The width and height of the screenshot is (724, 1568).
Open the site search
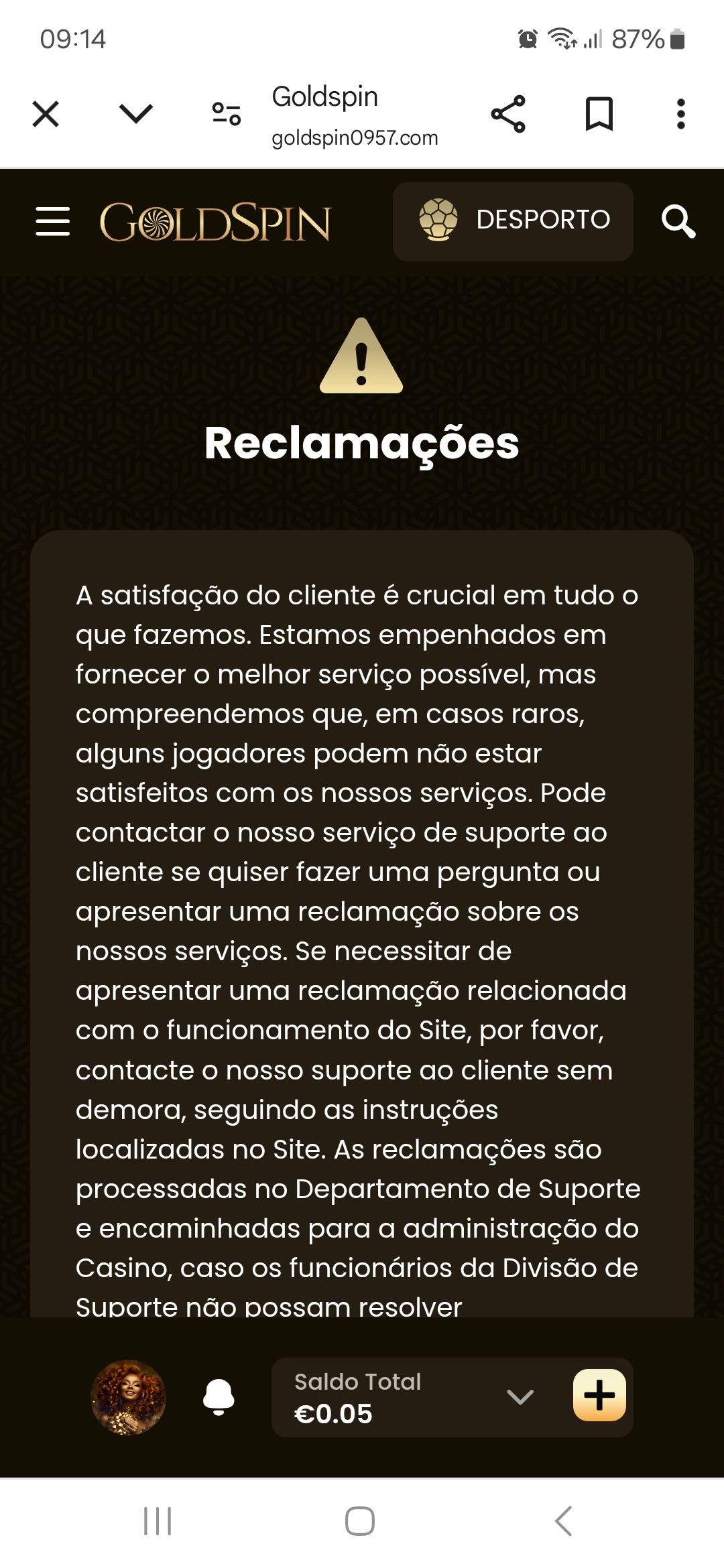pos(678,222)
